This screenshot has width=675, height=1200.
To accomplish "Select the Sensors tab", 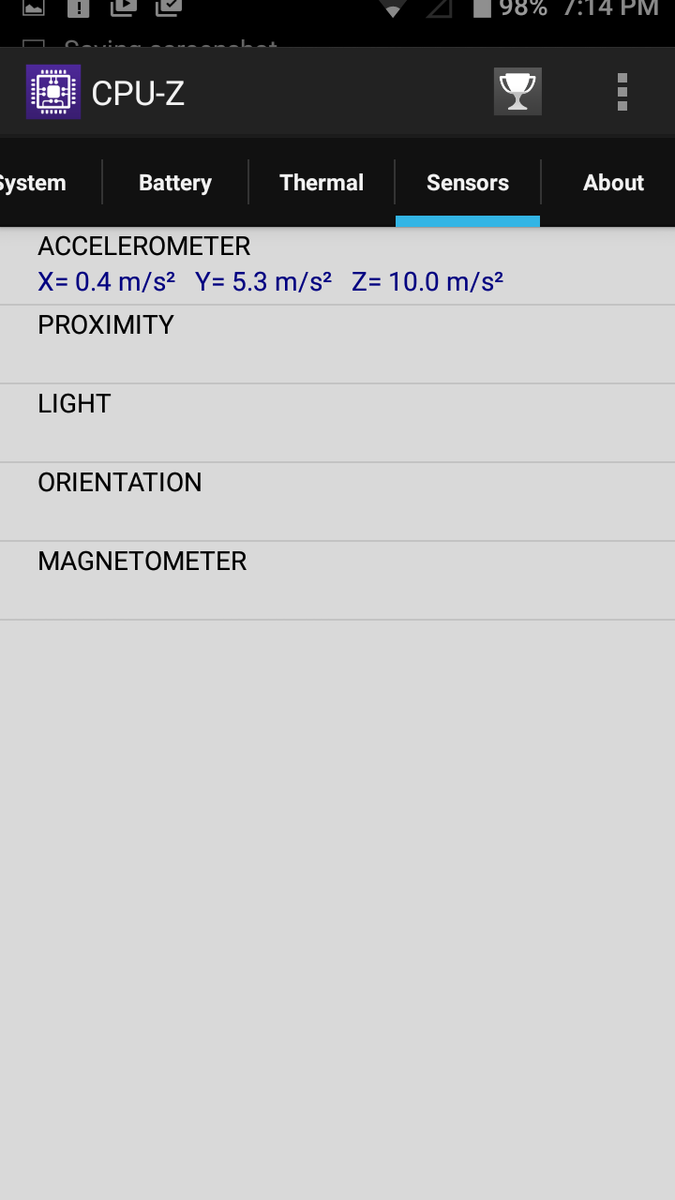I will pyautogui.click(x=467, y=183).
